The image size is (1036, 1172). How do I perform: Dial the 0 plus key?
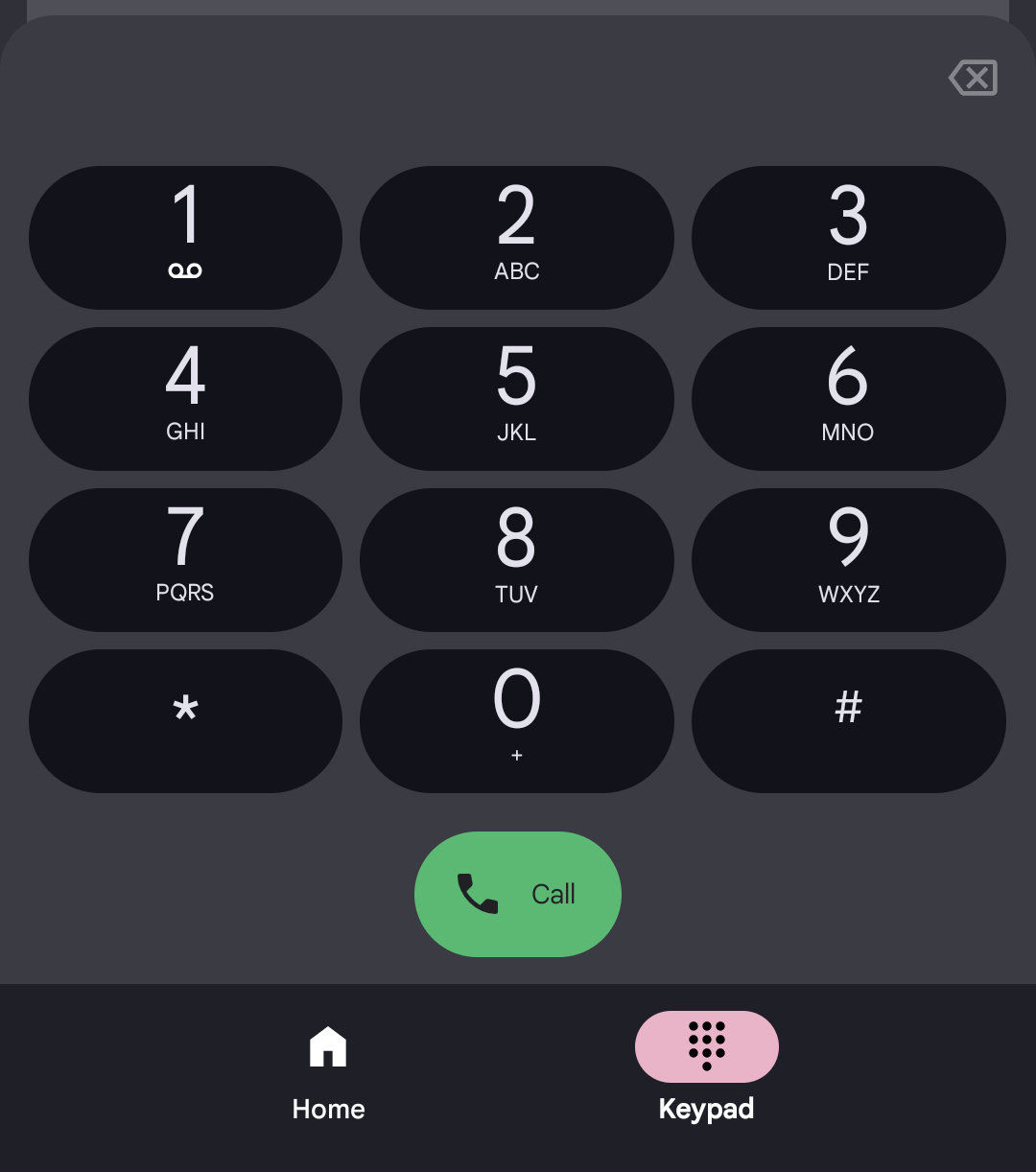click(x=516, y=720)
